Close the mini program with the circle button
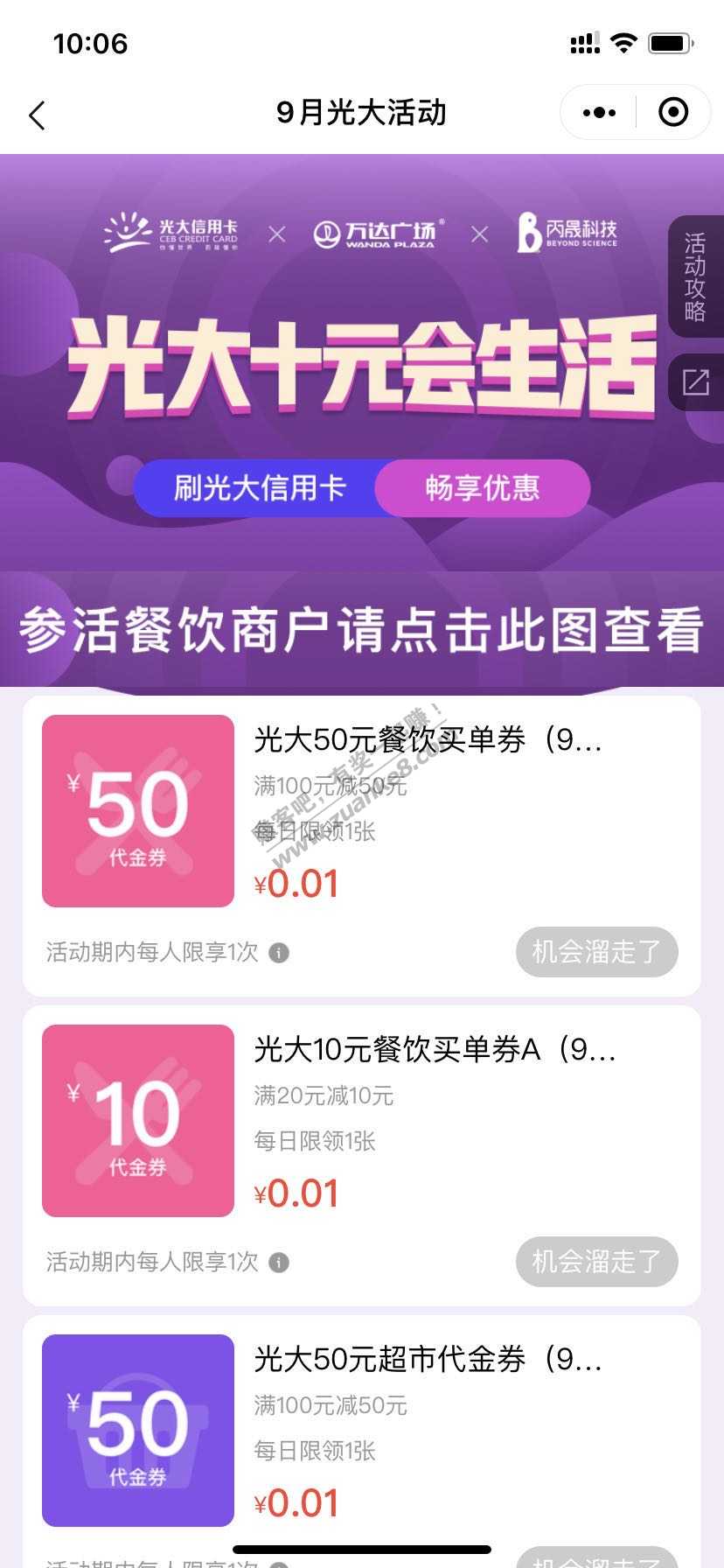The image size is (724, 1568). click(x=672, y=113)
